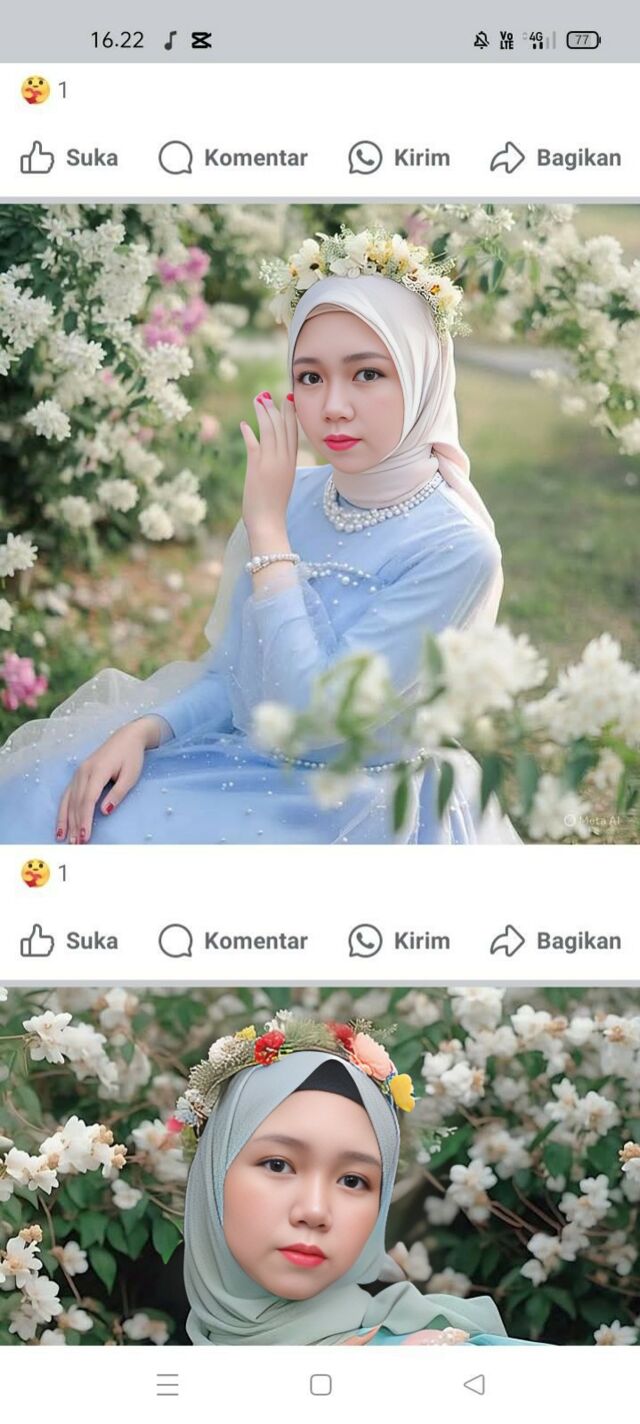Viewport: 640px width, 1424px height.
Task: Tap Bagikan above the blue dress photo
Action: coord(555,158)
